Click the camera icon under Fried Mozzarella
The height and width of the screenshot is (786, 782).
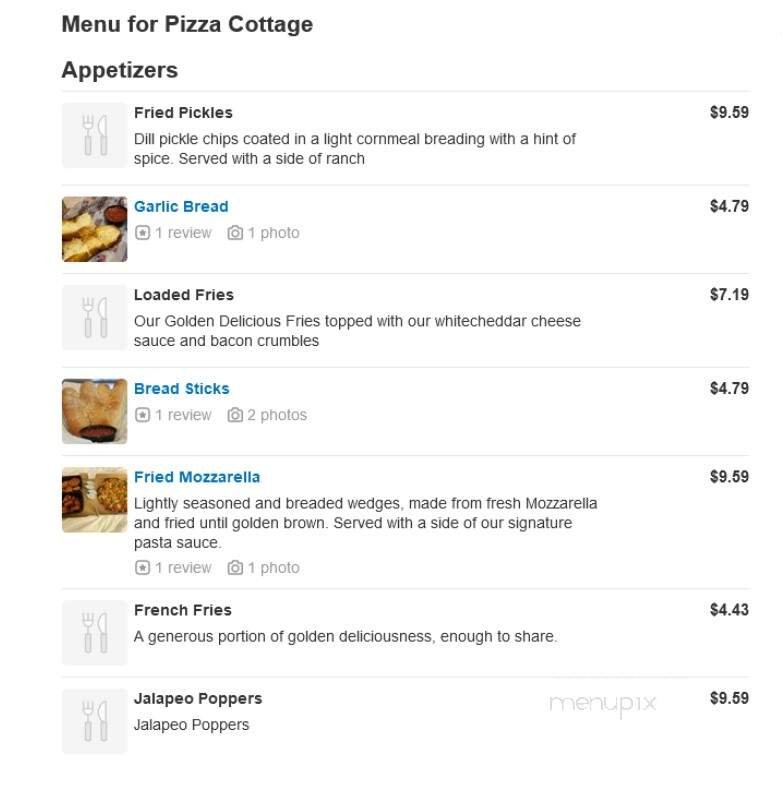coord(232,567)
